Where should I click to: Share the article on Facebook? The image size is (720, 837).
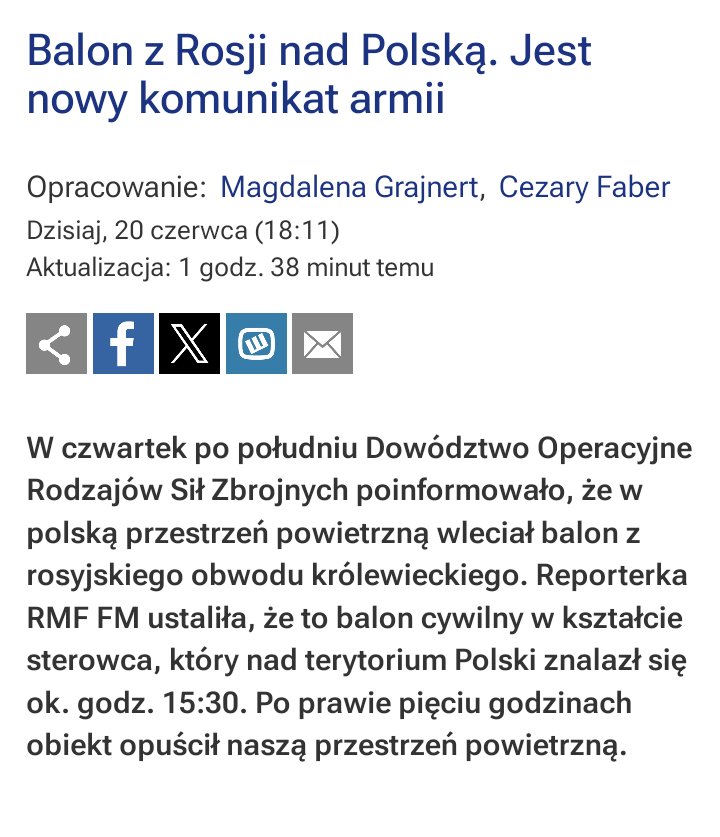tap(123, 344)
